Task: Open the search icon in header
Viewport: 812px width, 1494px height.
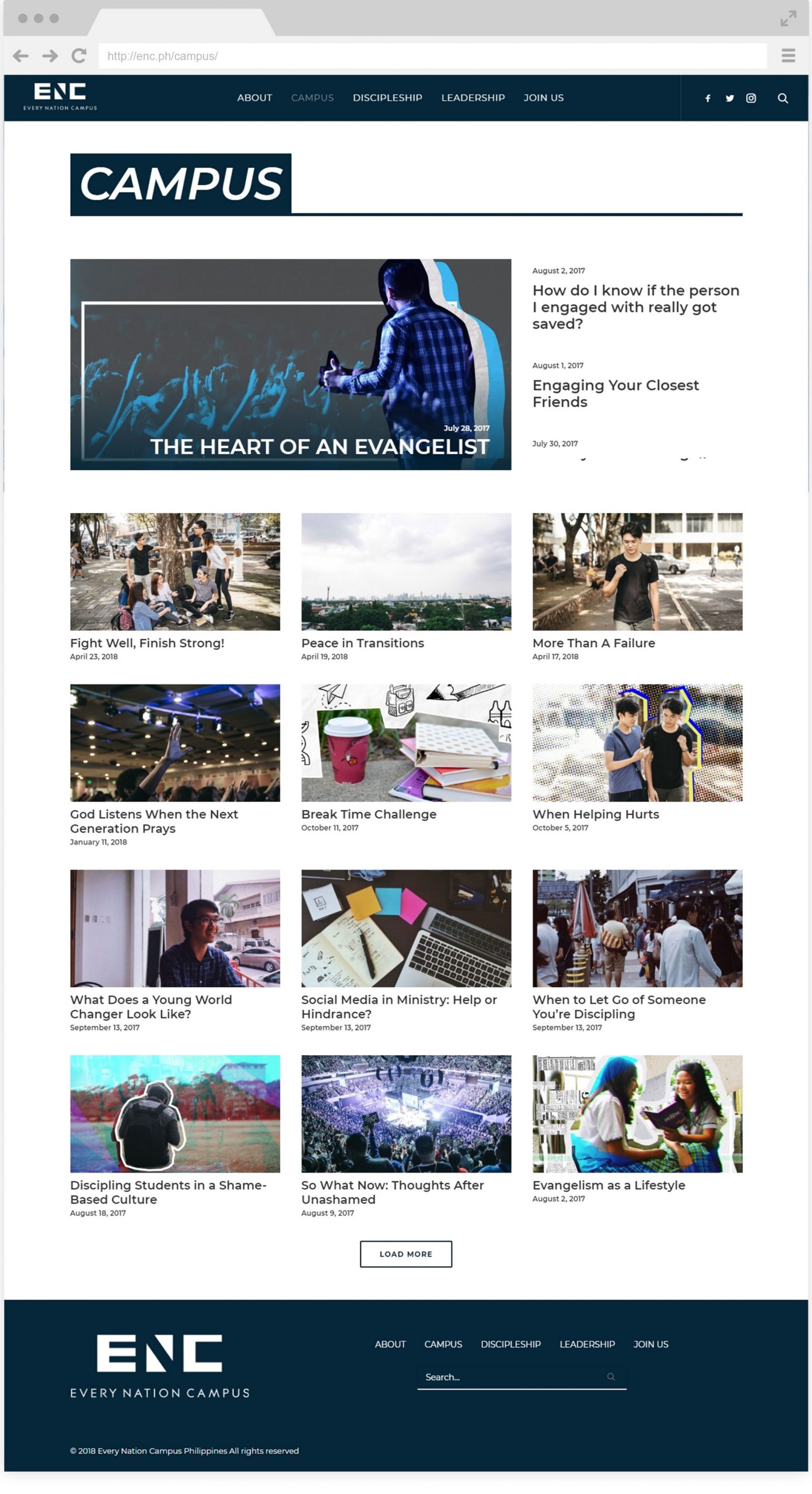Action: (783, 98)
